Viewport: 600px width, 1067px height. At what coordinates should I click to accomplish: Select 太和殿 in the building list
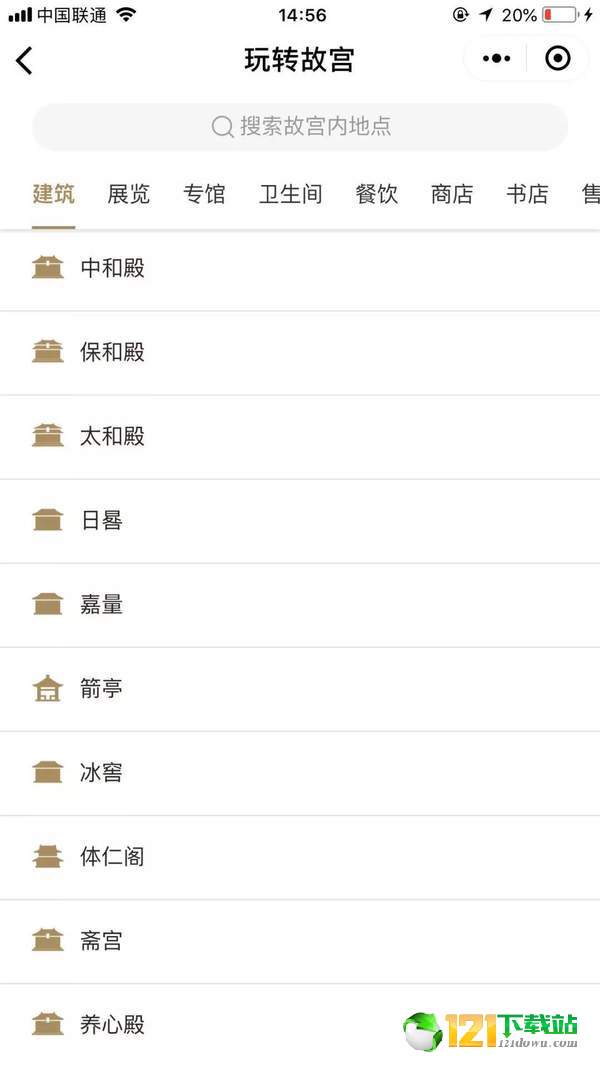coord(300,438)
